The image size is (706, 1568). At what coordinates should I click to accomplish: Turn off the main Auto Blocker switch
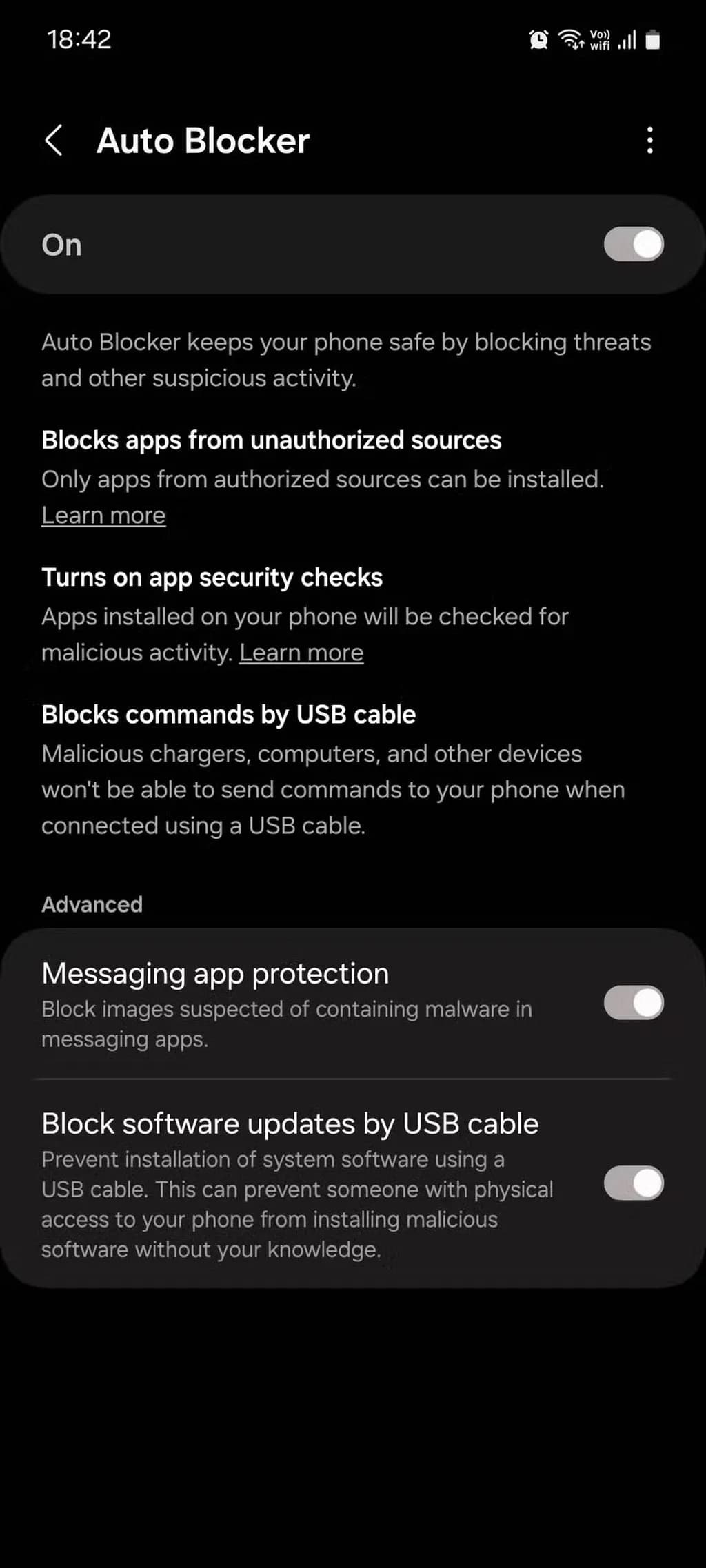[x=633, y=245]
